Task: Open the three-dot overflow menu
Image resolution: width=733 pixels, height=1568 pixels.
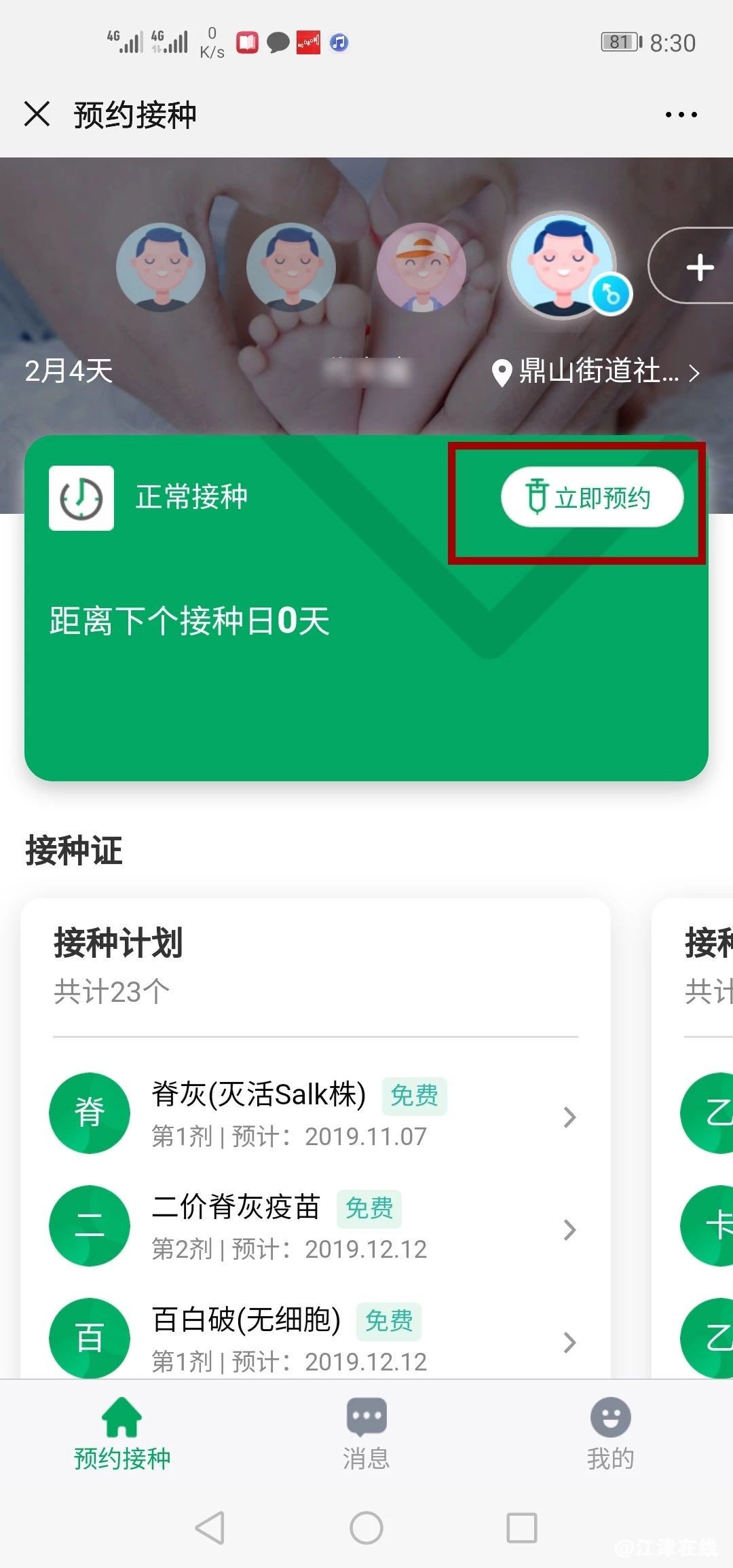Action: [x=681, y=115]
